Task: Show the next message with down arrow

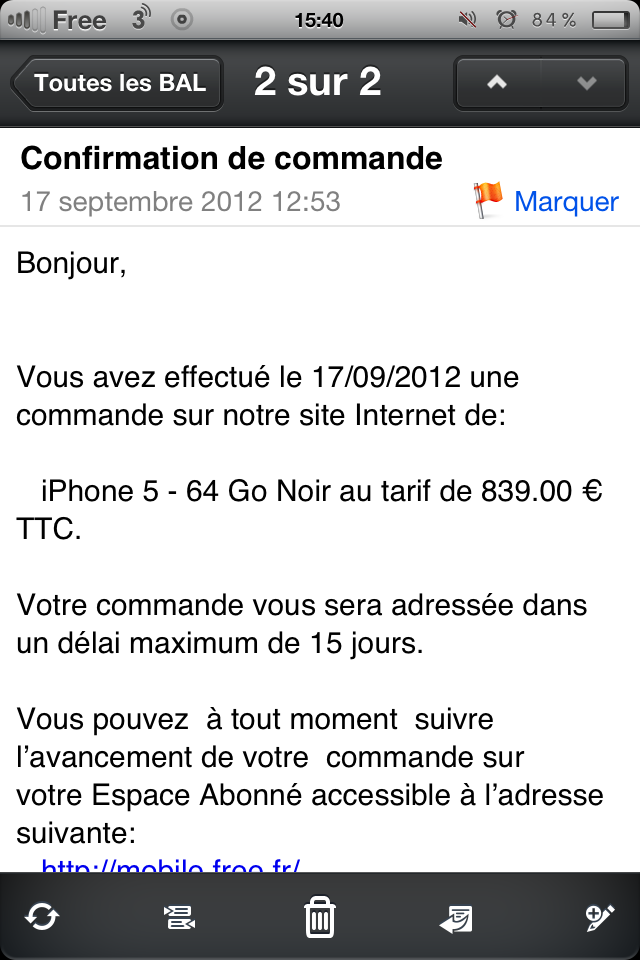Action: 587,83
